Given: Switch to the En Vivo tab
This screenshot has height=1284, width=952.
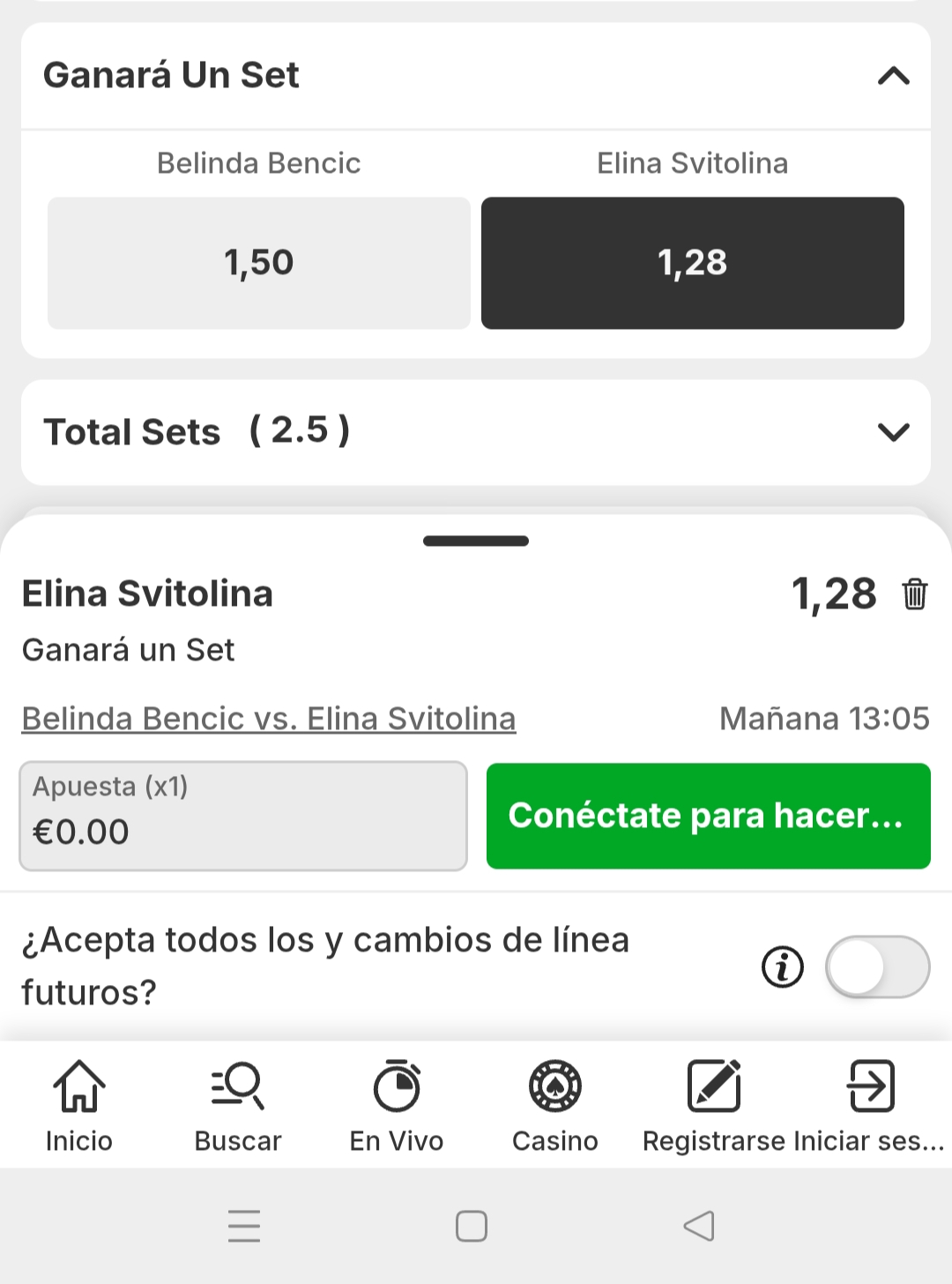Looking at the screenshot, I should pos(397,1107).
